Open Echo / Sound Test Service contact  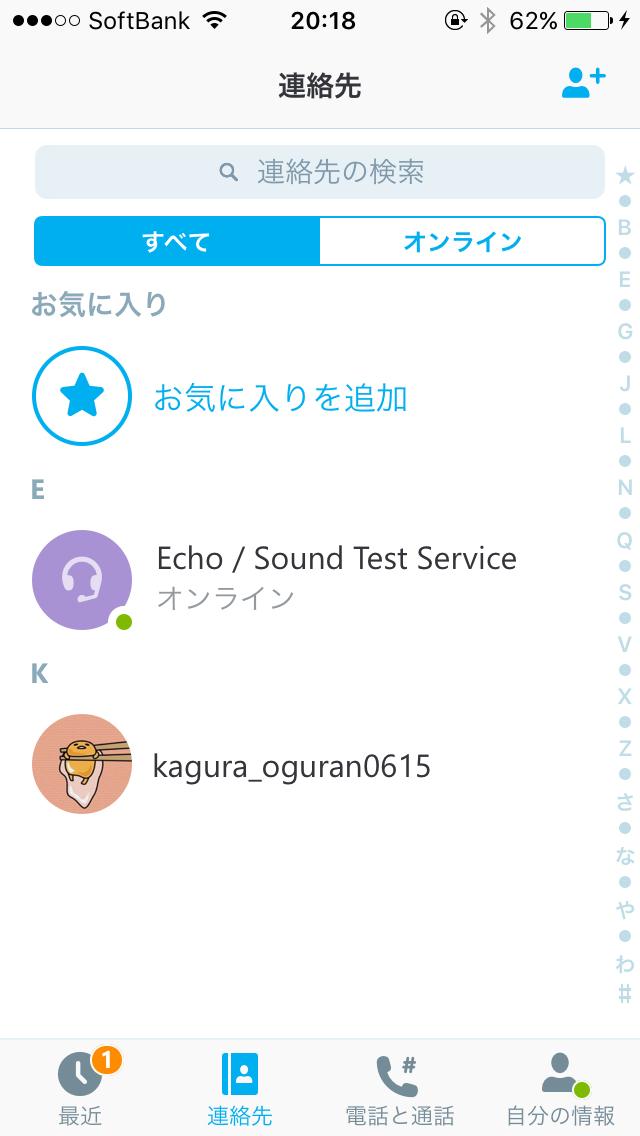[336, 576]
